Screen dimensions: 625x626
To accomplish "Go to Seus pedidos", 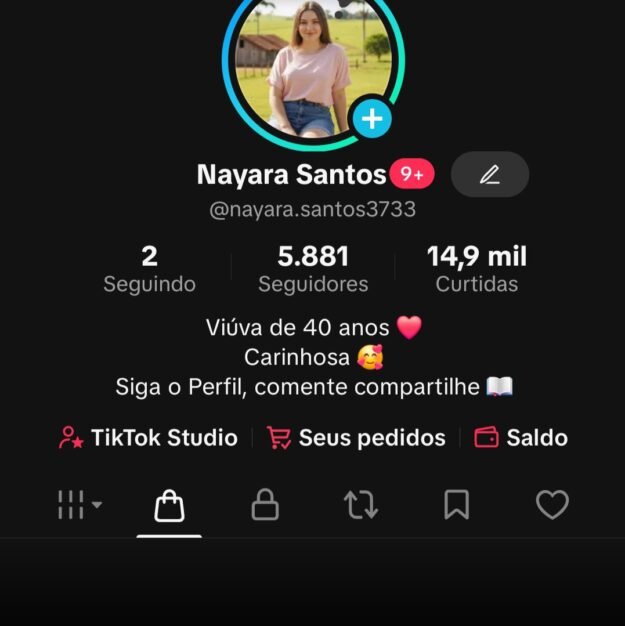I will [x=356, y=438].
